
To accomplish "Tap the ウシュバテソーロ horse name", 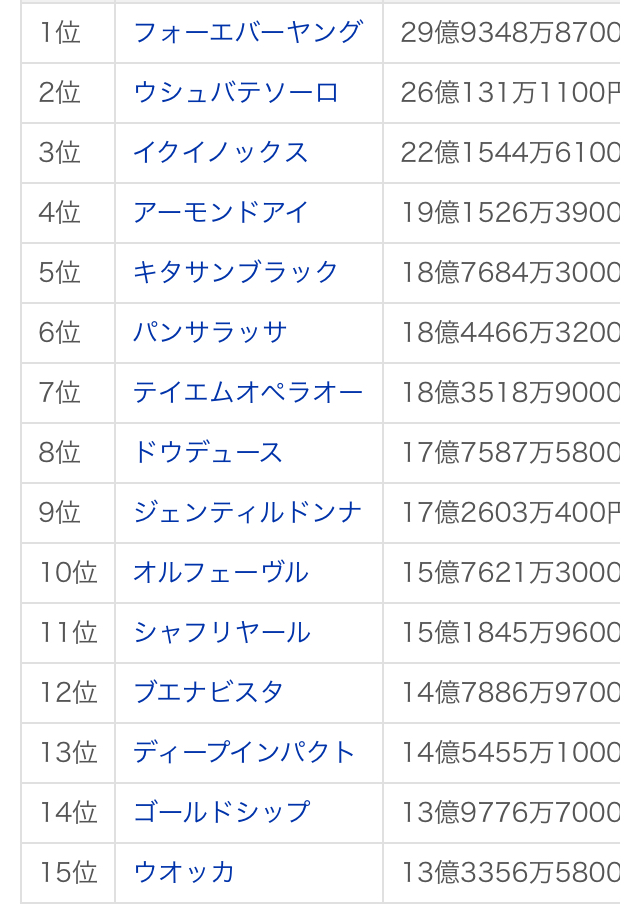I will [236, 92].
